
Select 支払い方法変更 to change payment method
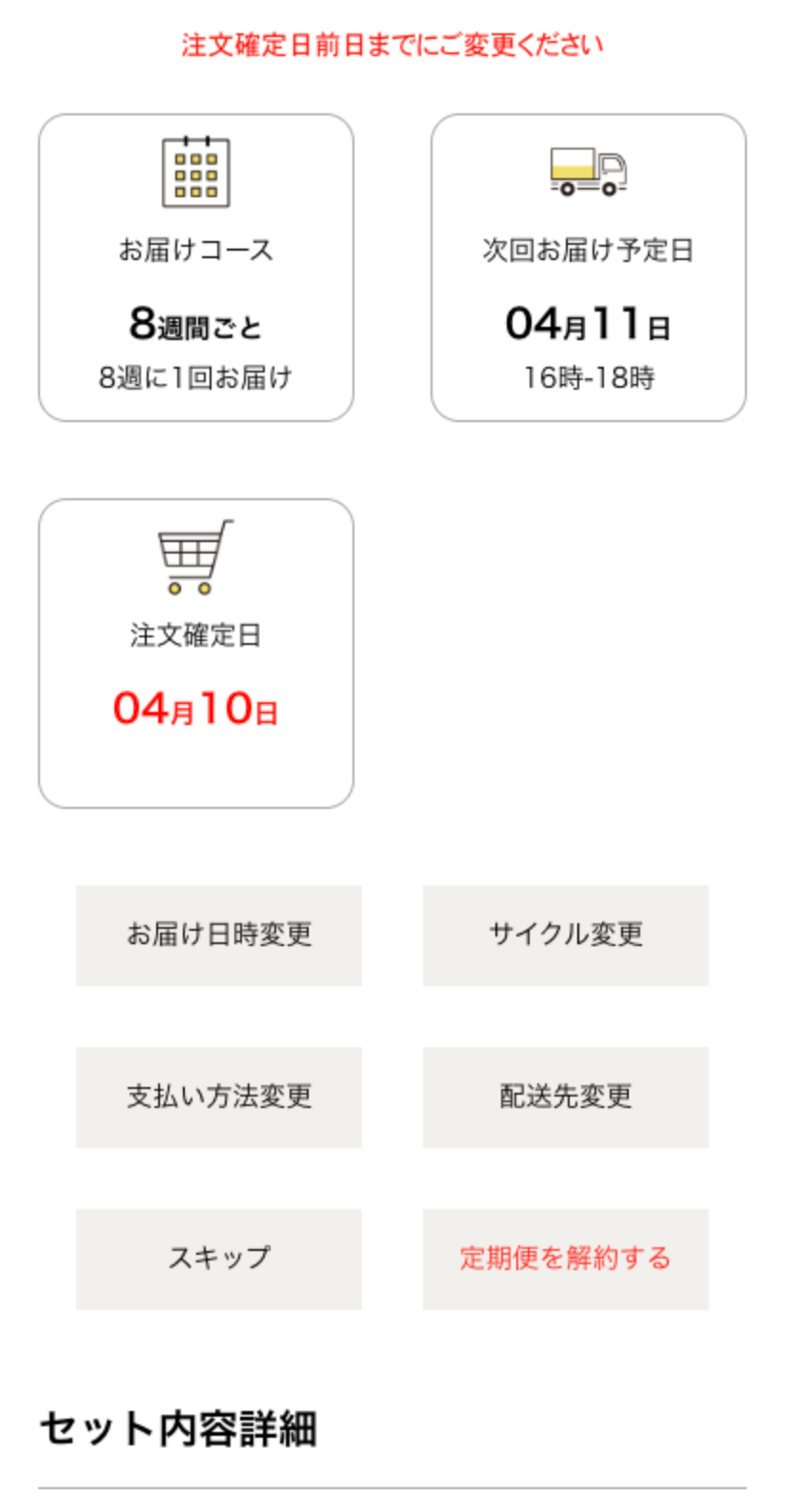[219, 1097]
